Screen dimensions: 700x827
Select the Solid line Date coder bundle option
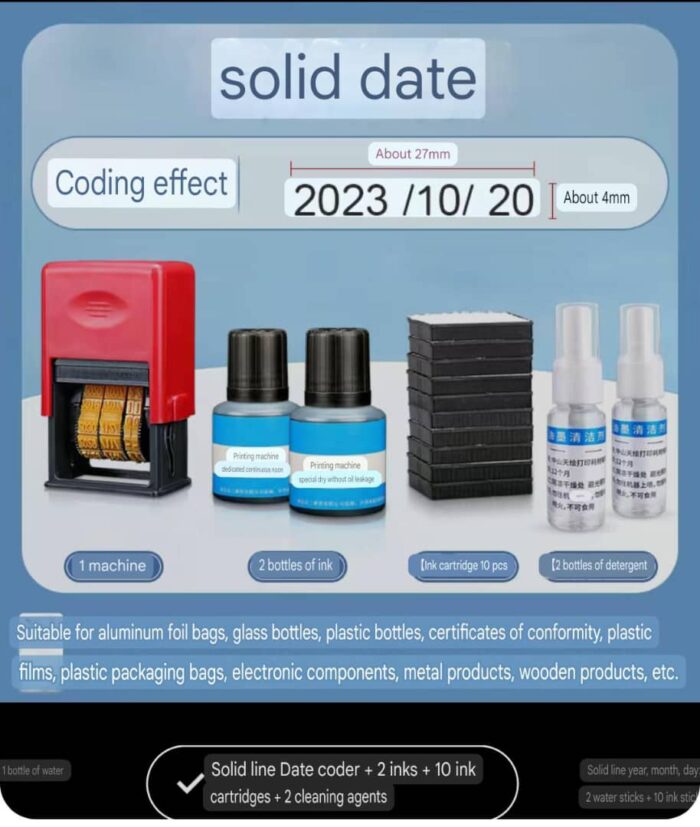tap(332, 782)
